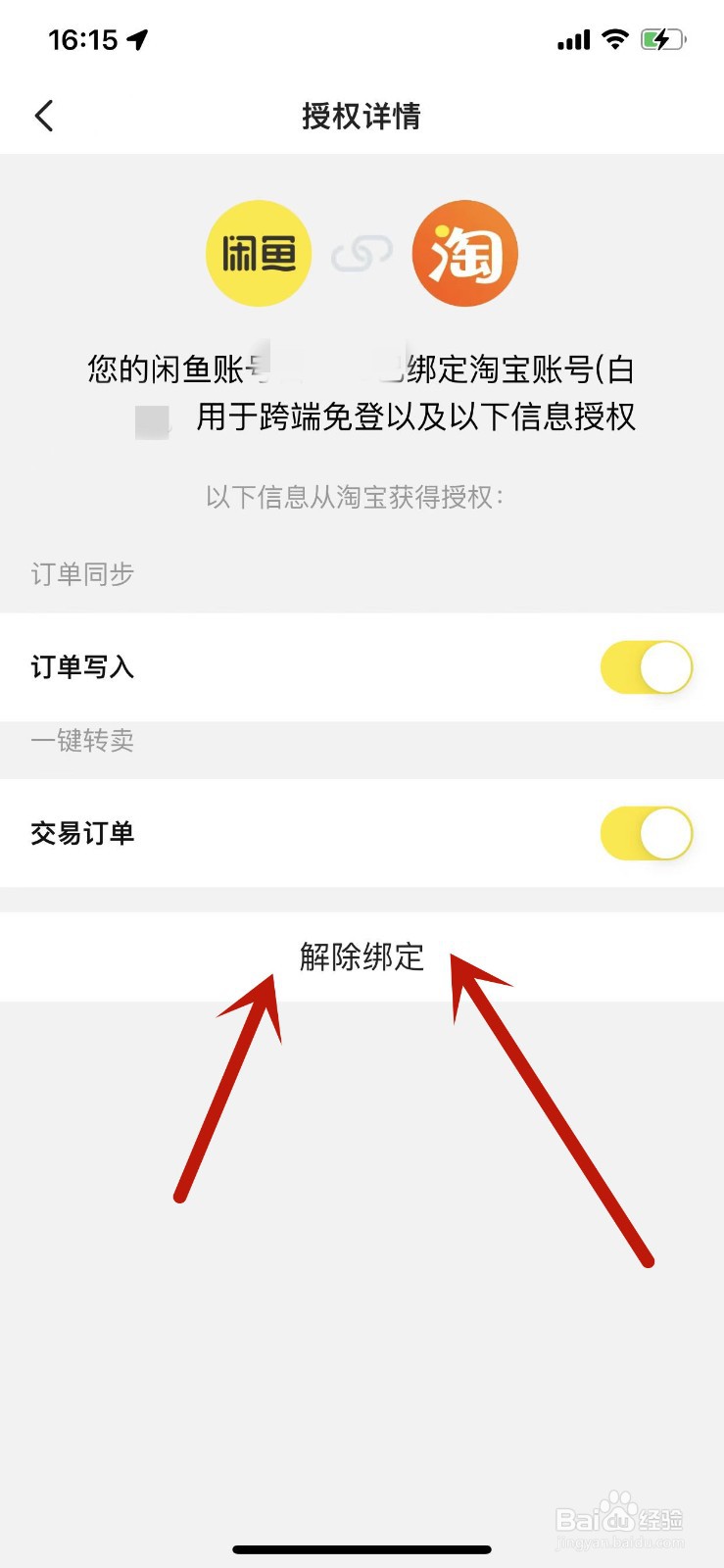Screen dimensions: 724x1568
Task: Tap the home indicator bar at bottom
Action: tap(362, 1550)
